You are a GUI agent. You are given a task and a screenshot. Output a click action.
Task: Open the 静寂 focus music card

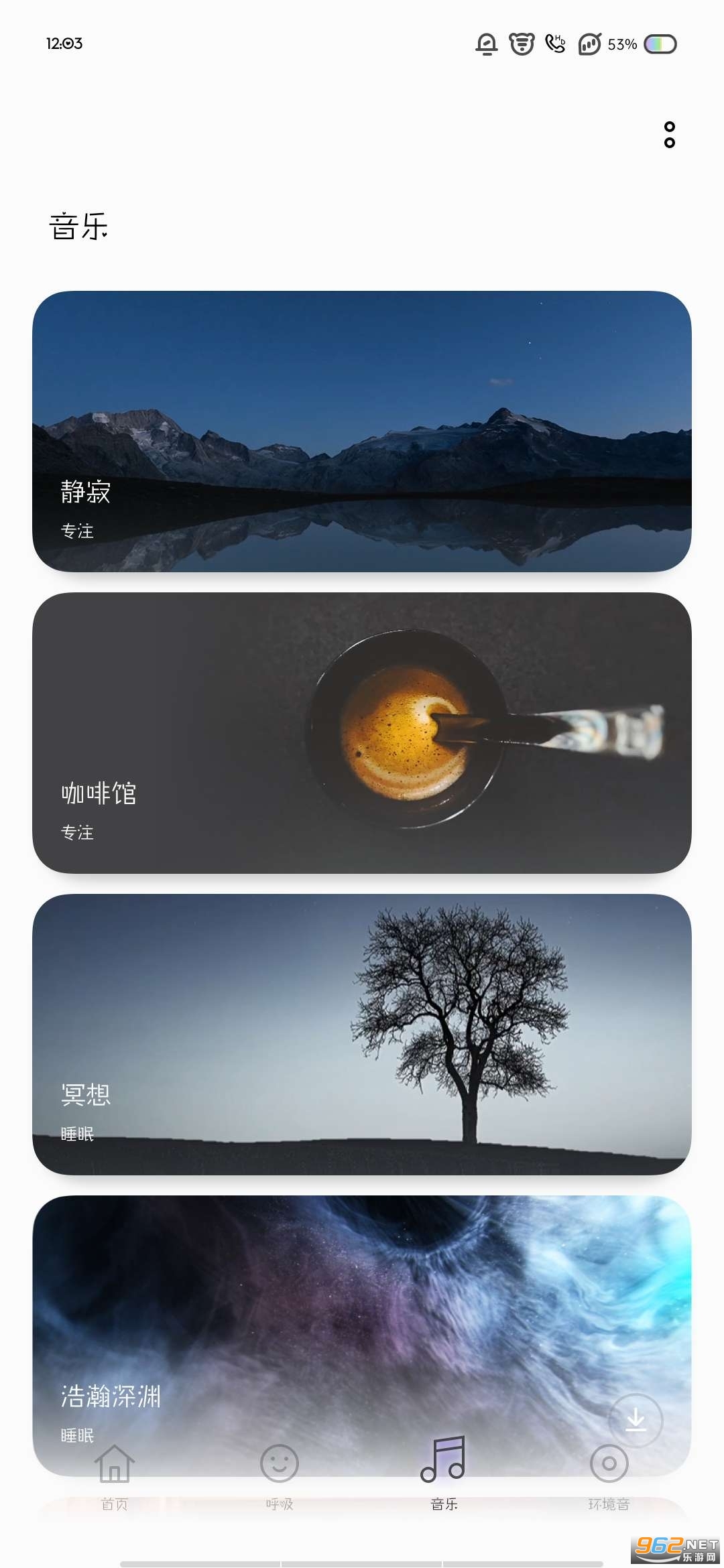tap(362, 431)
